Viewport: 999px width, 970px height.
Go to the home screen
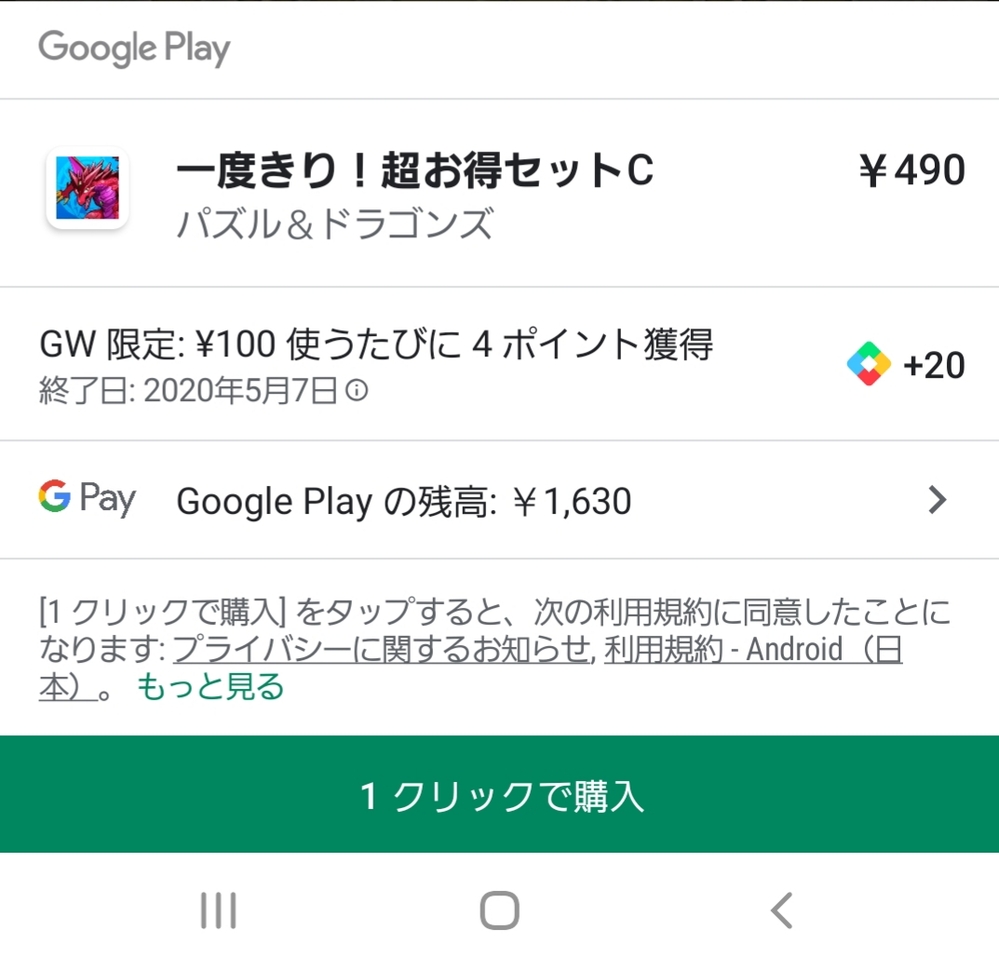[499, 910]
